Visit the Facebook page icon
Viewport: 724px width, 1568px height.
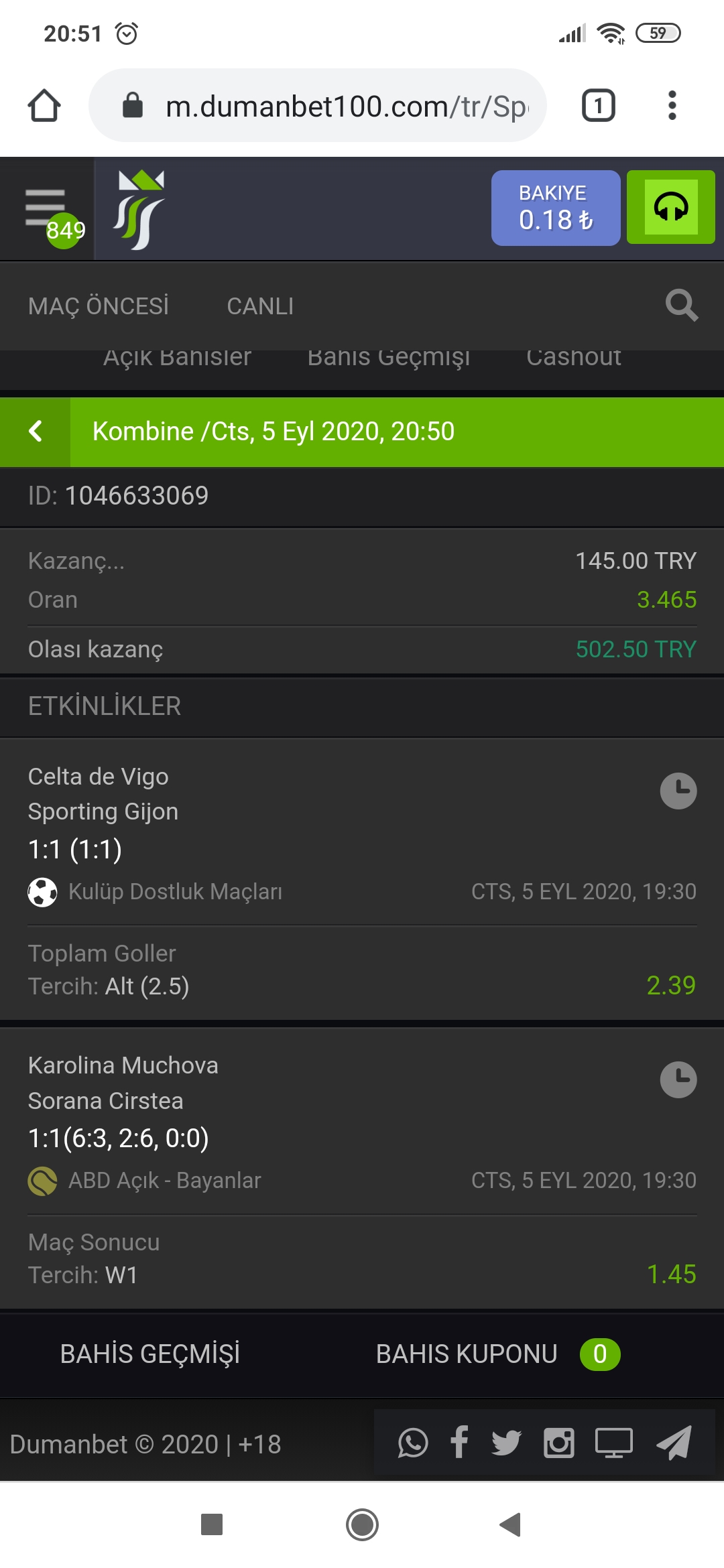pos(460,1442)
